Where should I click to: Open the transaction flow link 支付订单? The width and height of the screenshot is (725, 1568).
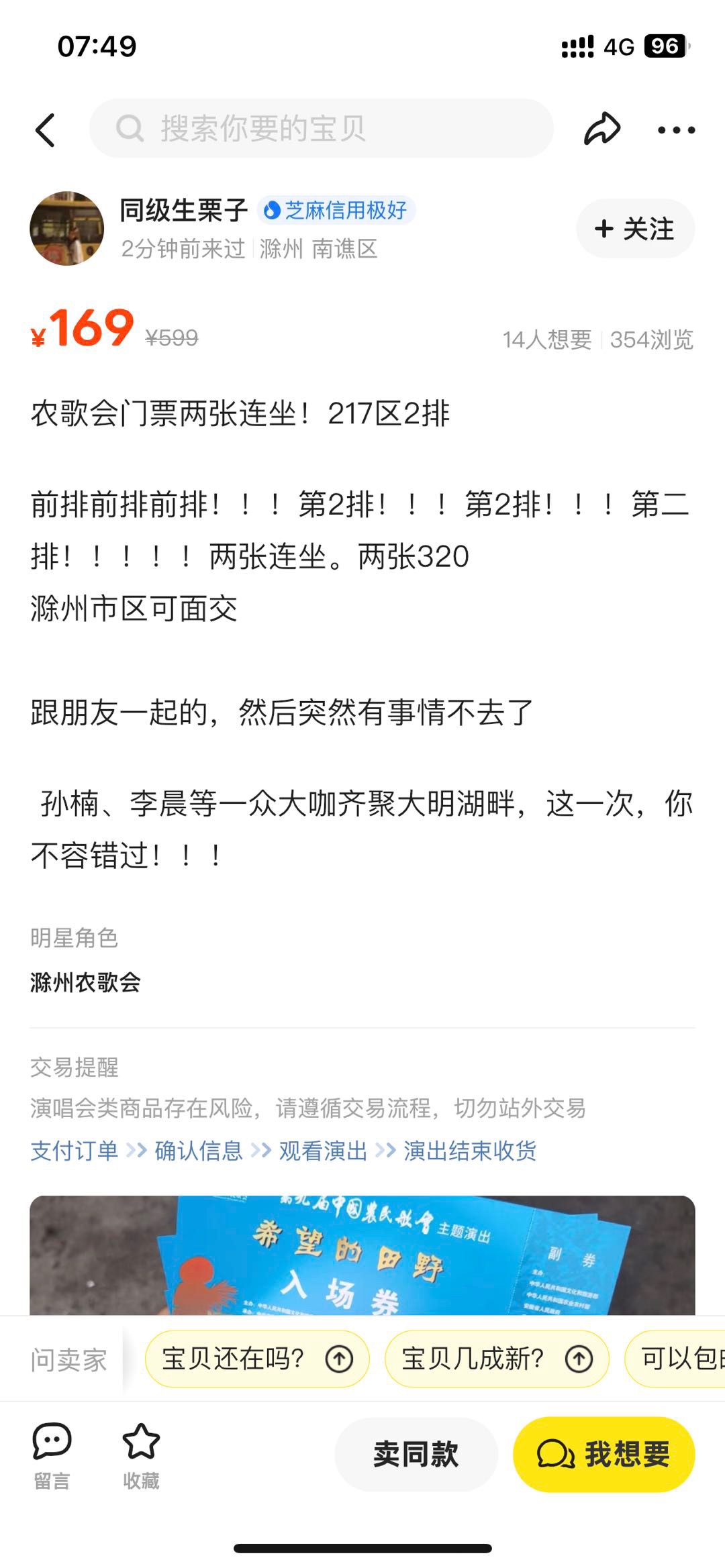click(75, 1151)
